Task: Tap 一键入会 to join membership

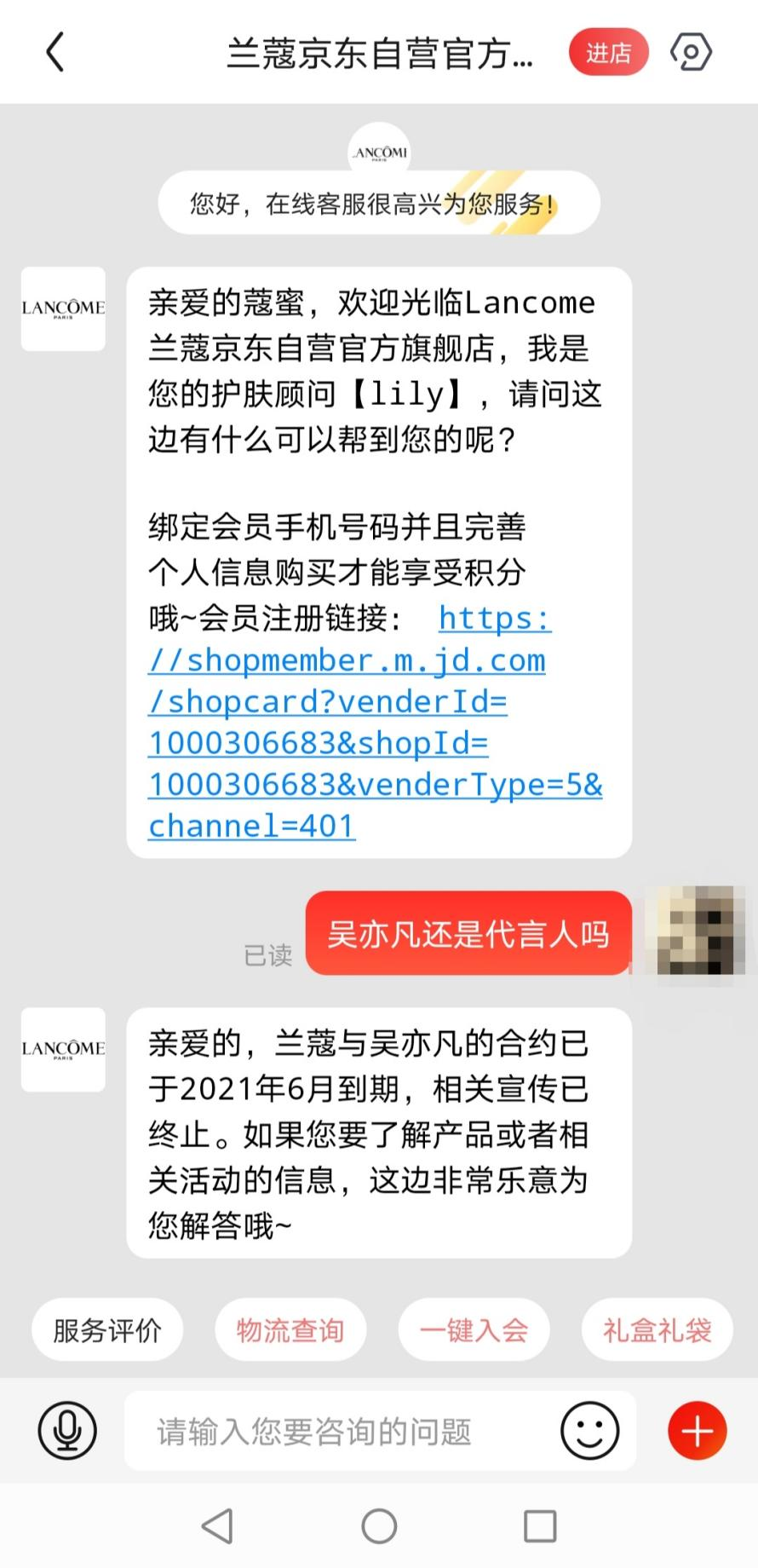Action: [x=474, y=1329]
